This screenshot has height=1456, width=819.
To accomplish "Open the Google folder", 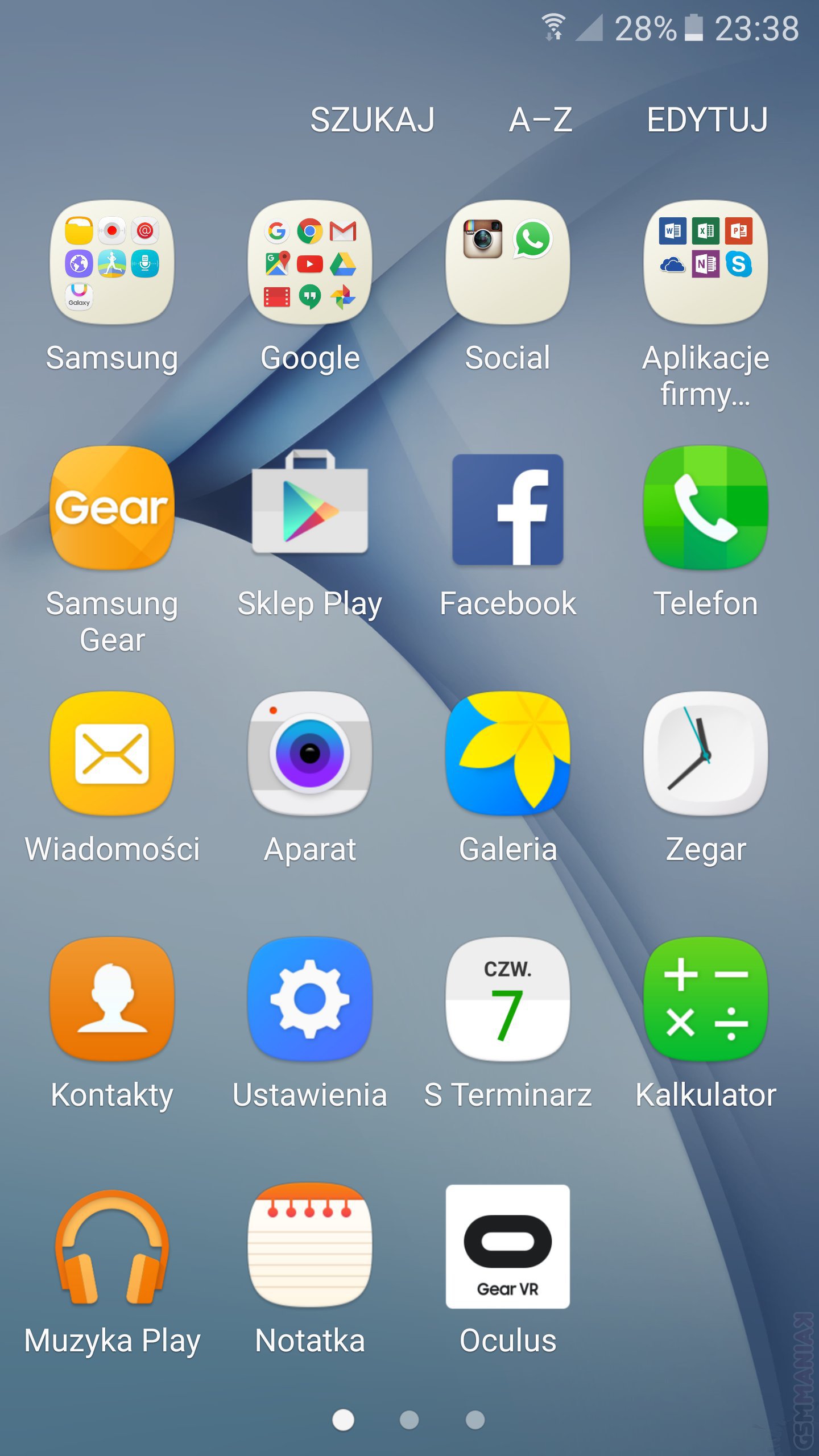I will (x=310, y=263).
